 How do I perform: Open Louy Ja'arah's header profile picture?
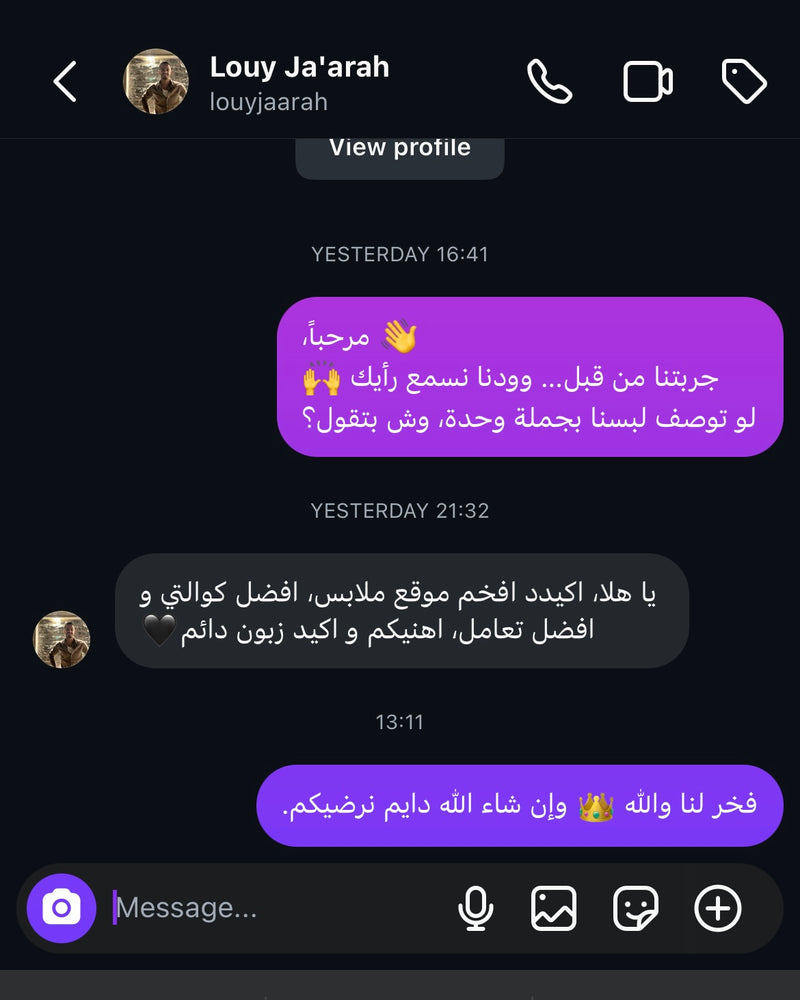coord(155,82)
